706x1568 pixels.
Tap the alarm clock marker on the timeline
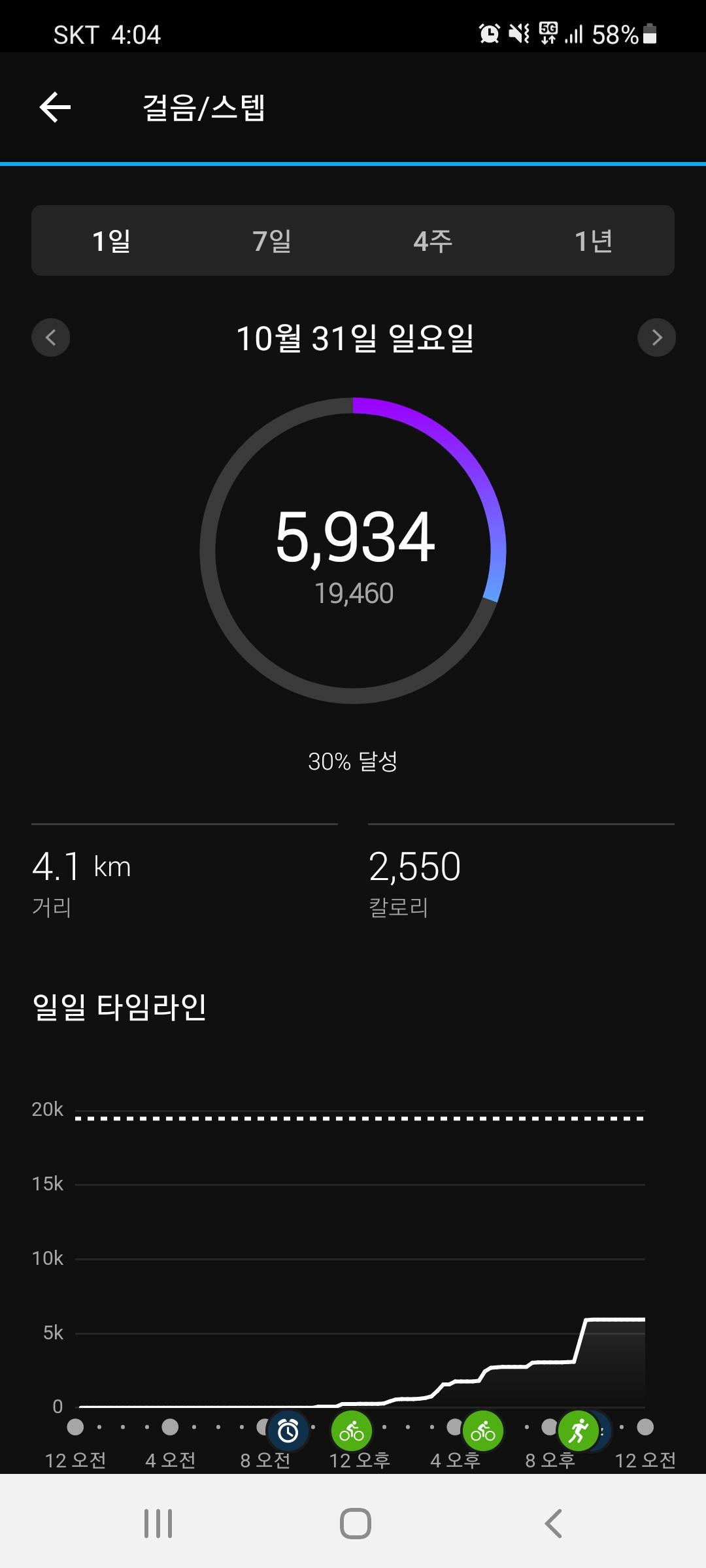click(x=288, y=1431)
